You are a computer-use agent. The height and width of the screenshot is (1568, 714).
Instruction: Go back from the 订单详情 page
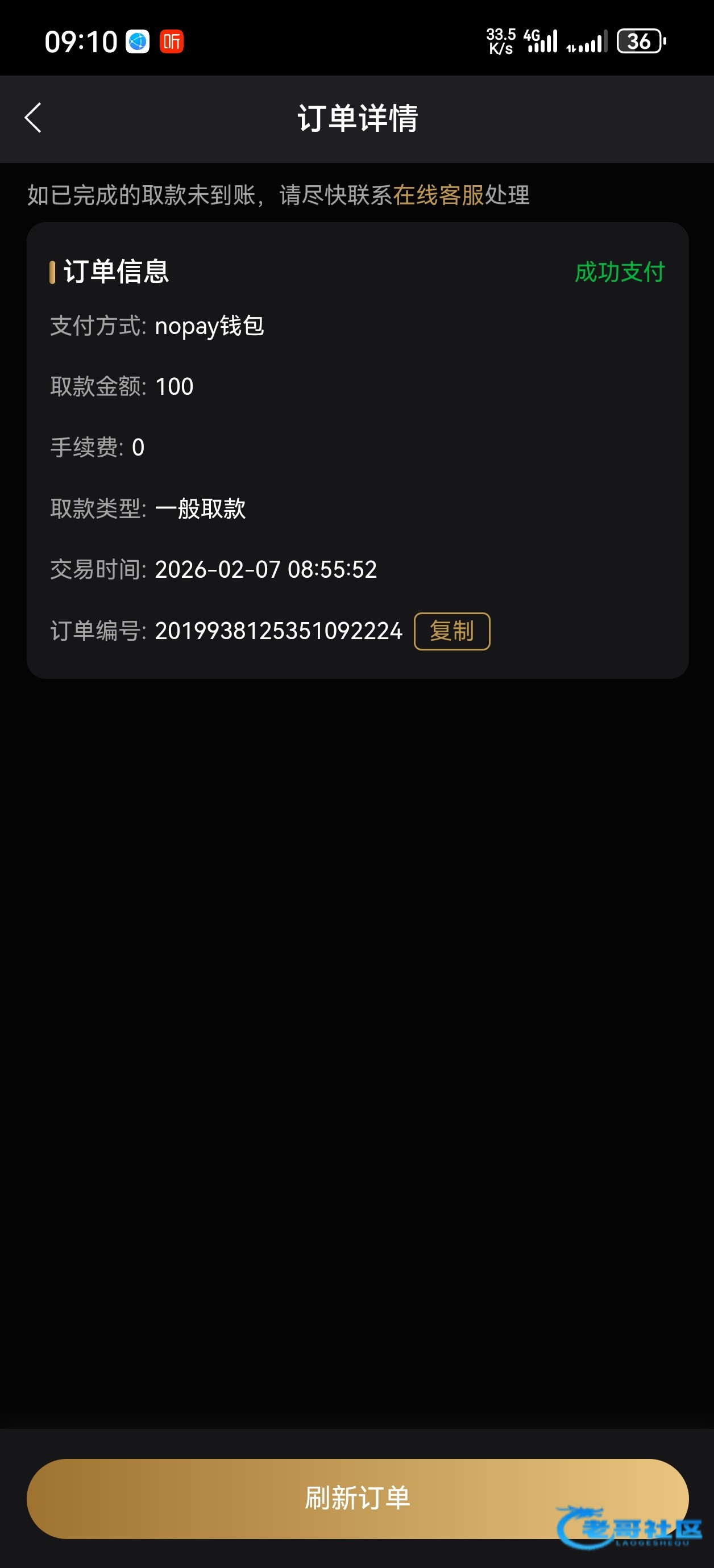point(33,118)
